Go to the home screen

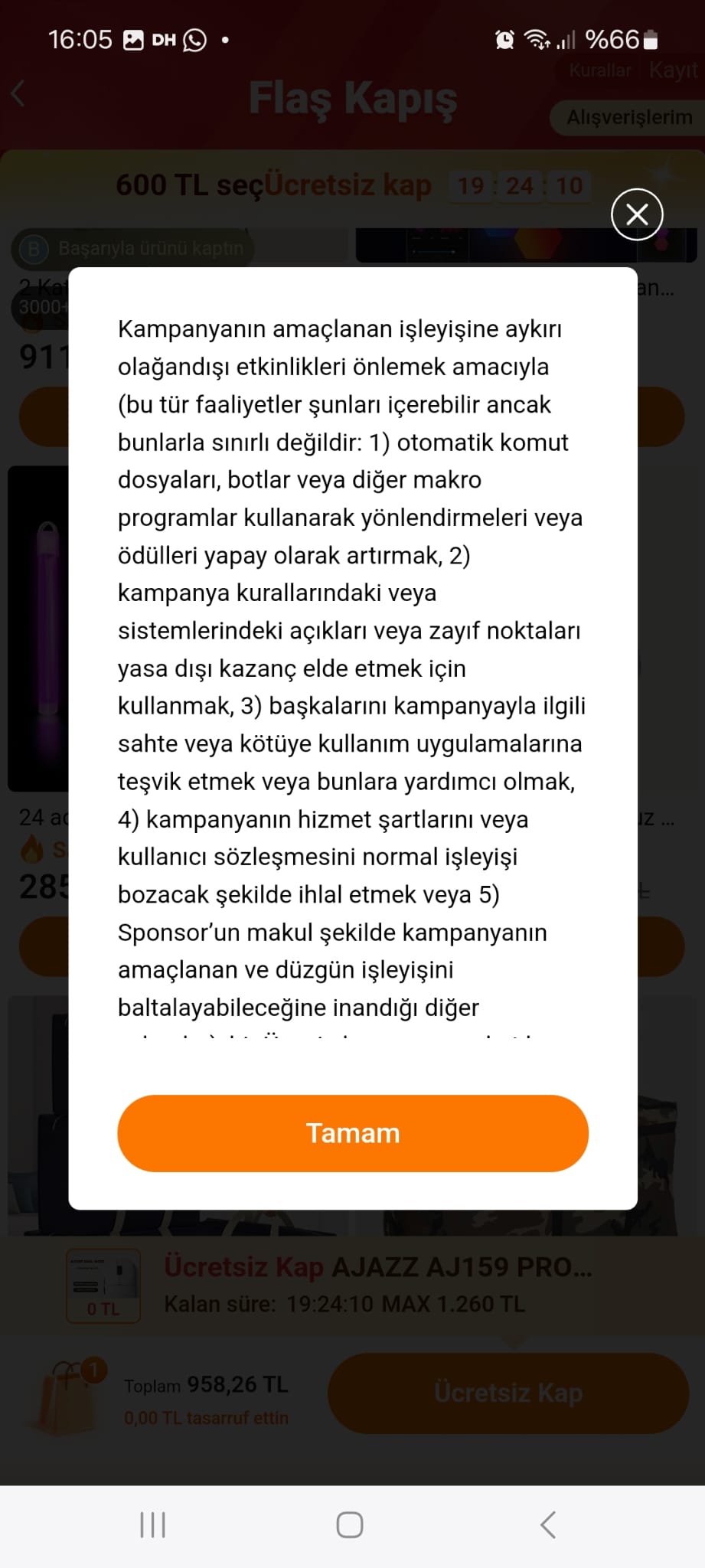click(350, 1524)
